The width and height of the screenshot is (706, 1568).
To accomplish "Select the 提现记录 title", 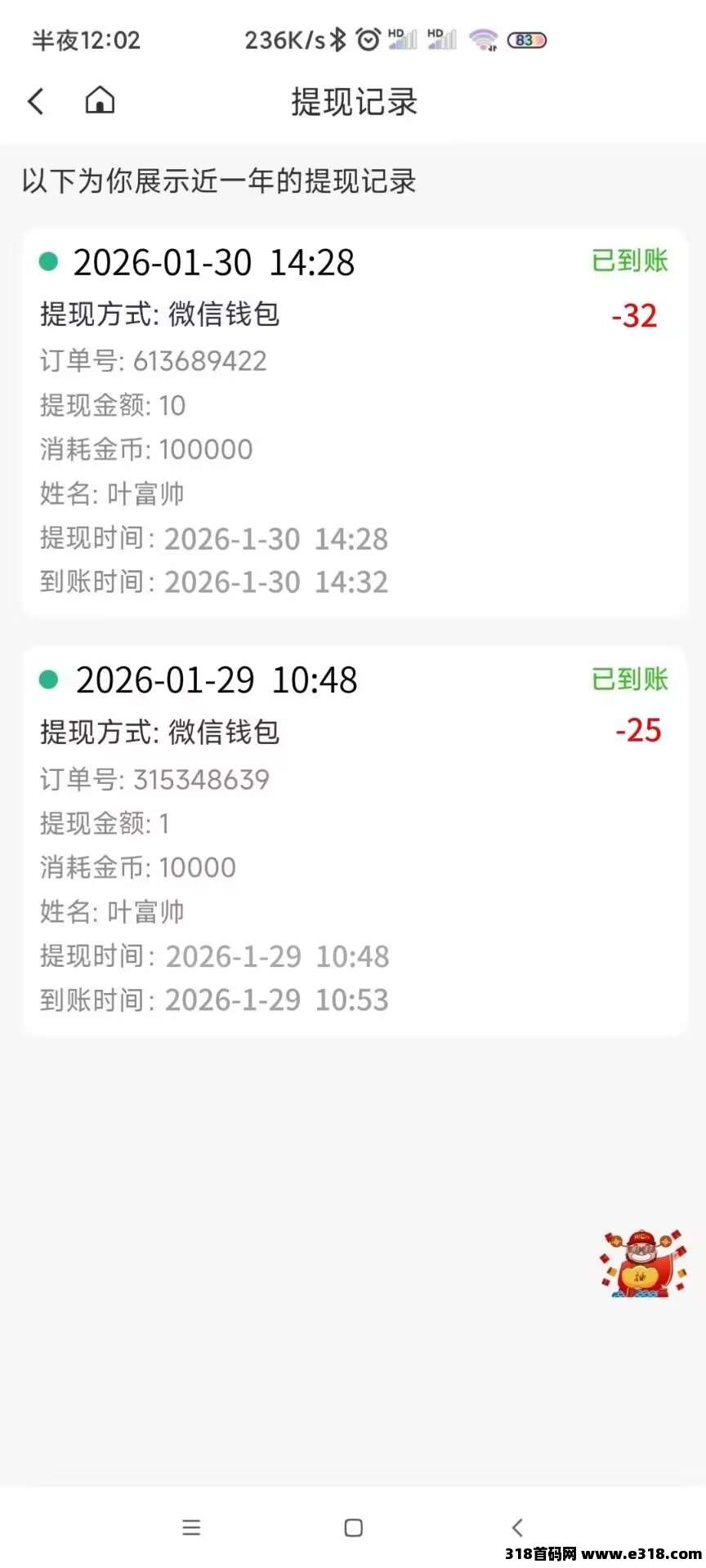I will pyautogui.click(x=353, y=101).
